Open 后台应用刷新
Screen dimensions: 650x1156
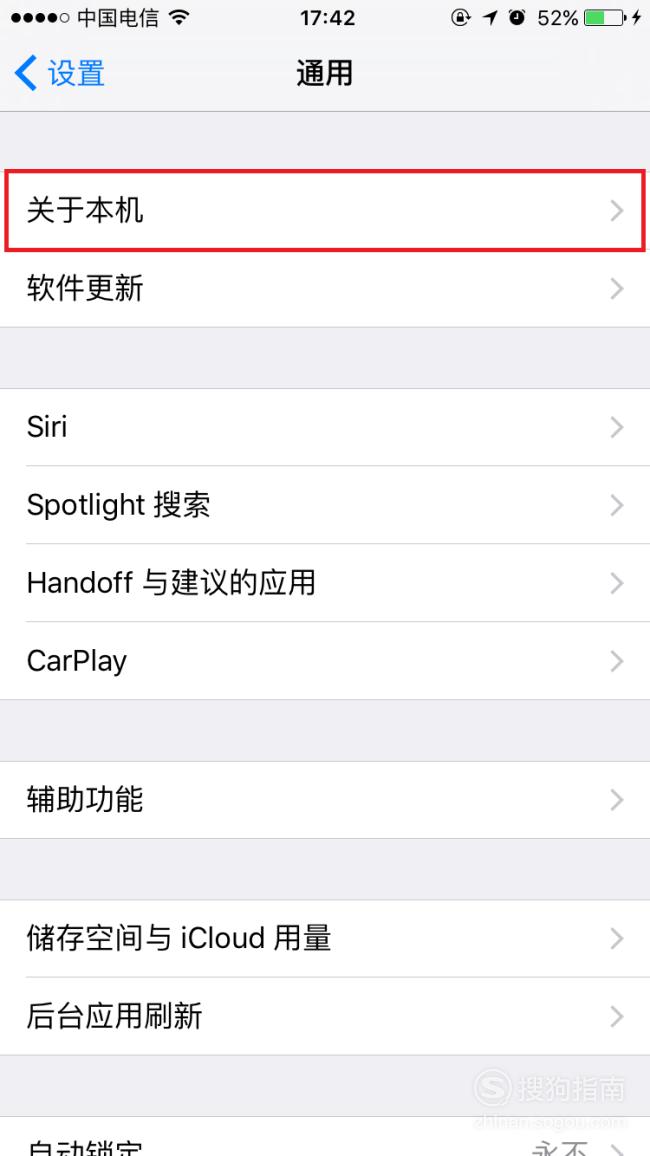pyautogui.click(x=325, y=1017)
